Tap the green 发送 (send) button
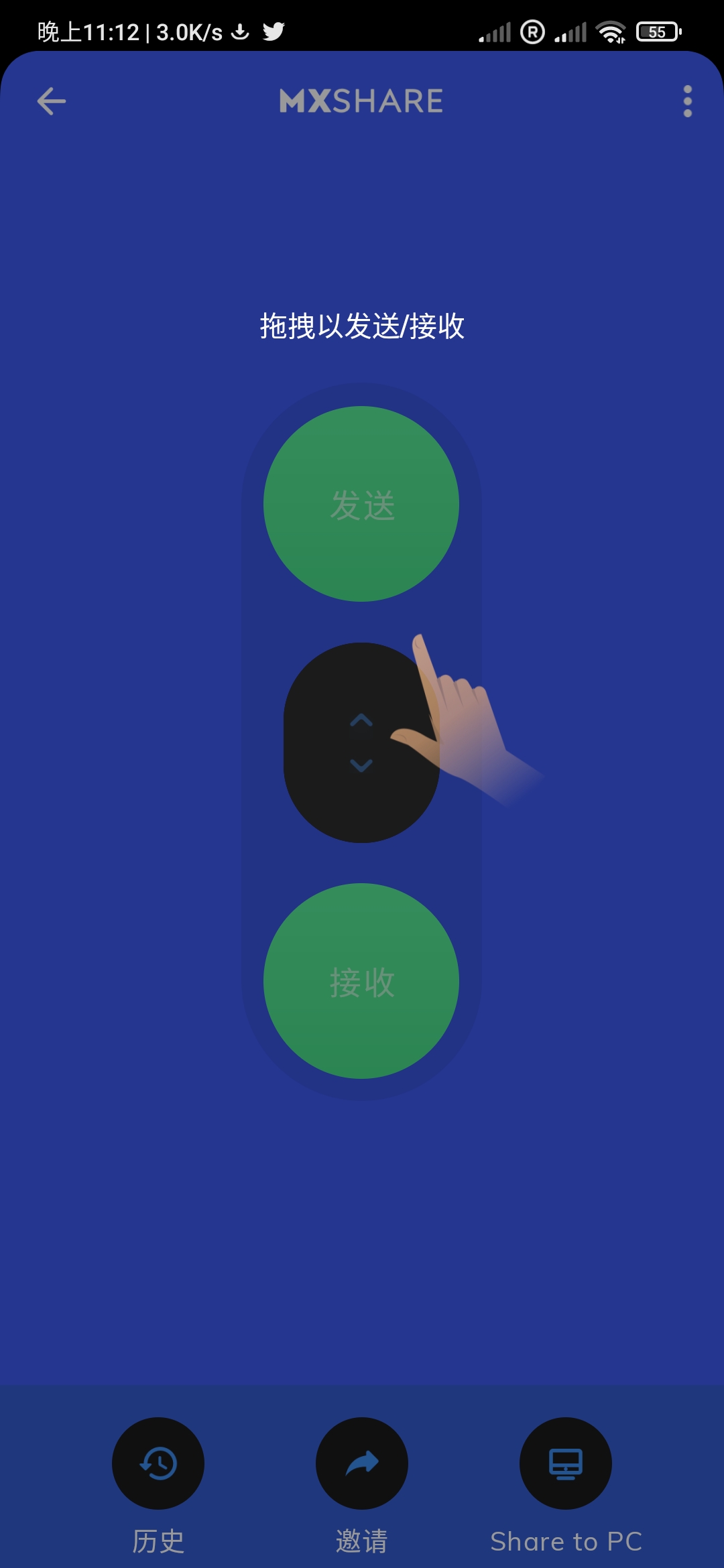724x1568 pixels. click(361, 504)
